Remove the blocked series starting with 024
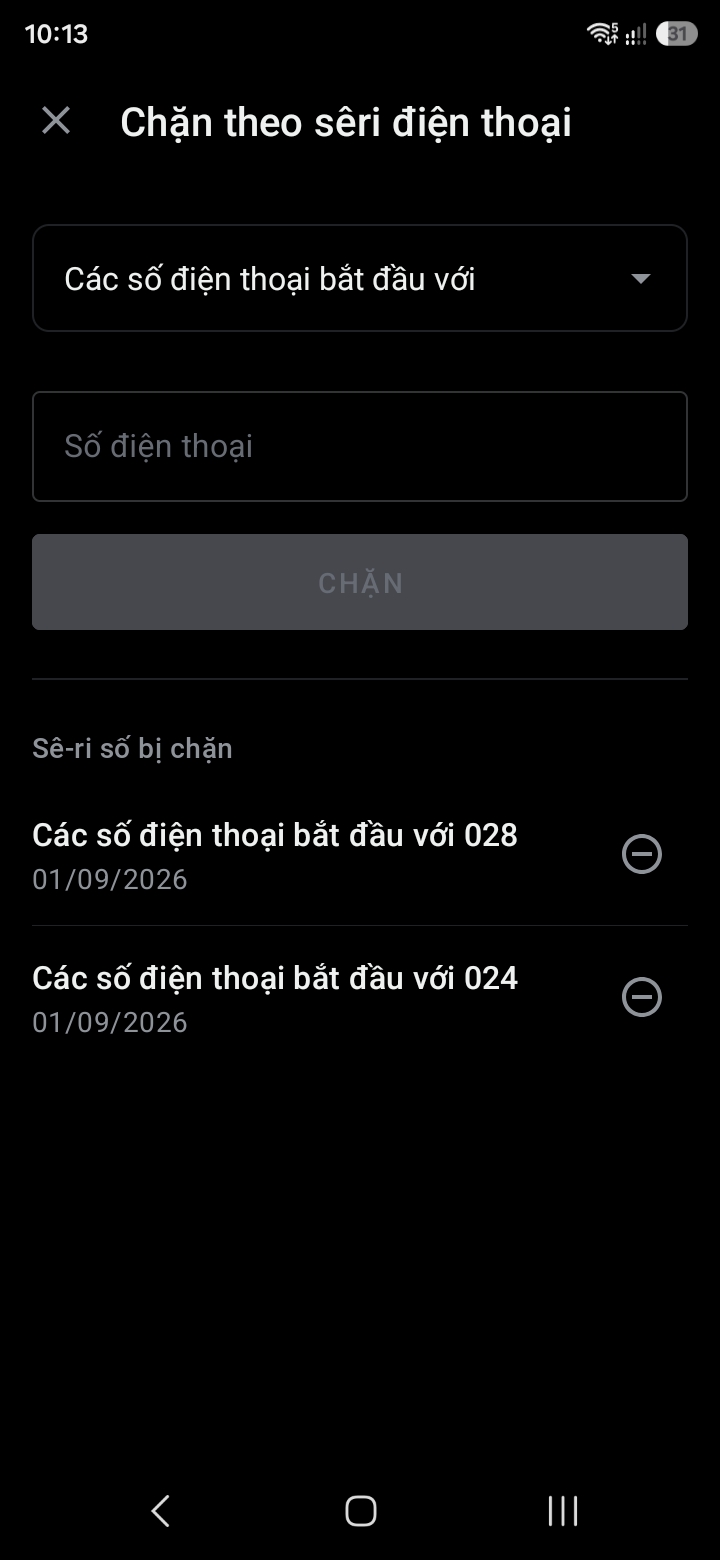Image resolution: width=720 pixels, height=1560 pixels. coord(642,997)
